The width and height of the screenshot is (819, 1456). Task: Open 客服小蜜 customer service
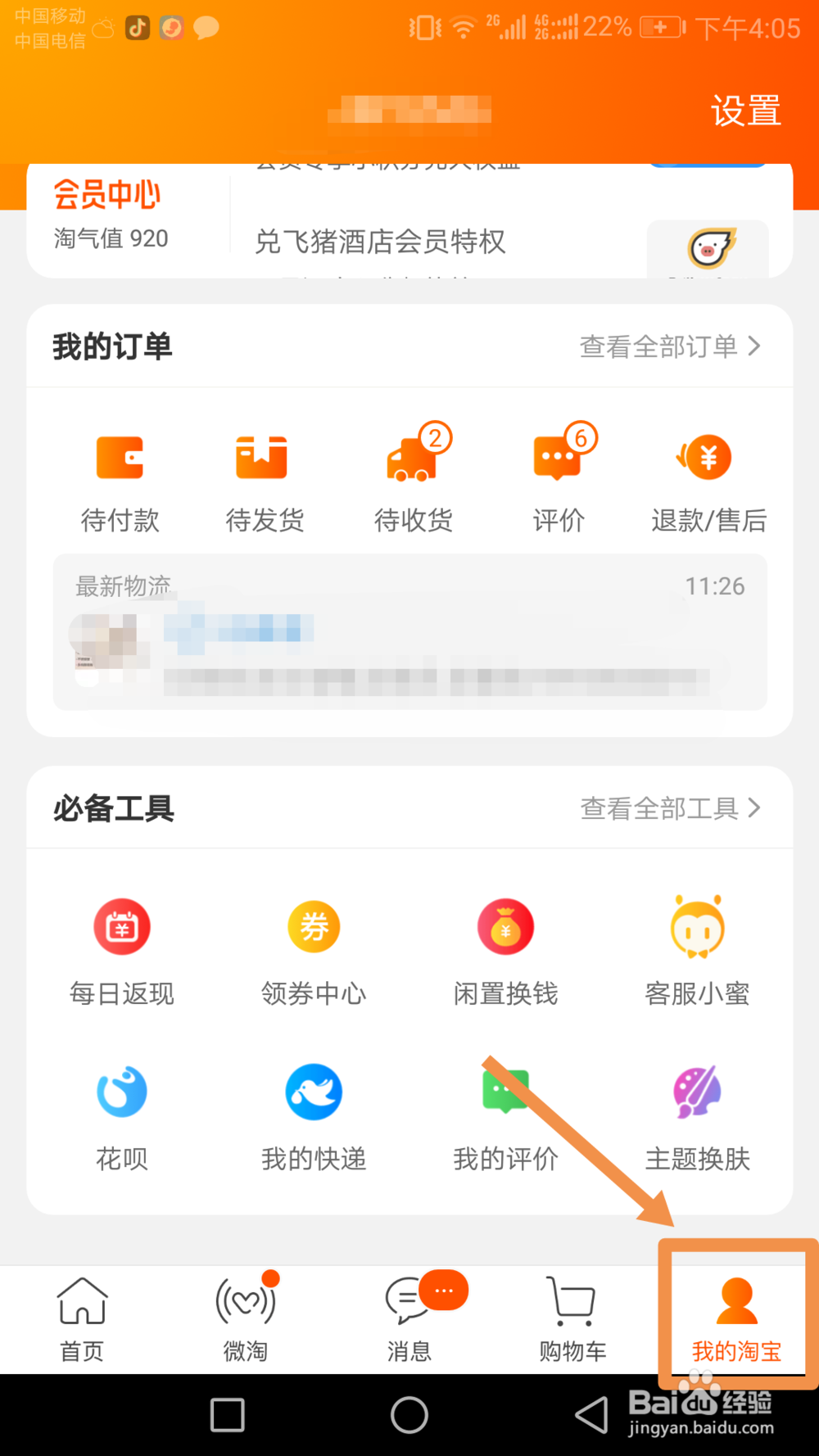697,950
